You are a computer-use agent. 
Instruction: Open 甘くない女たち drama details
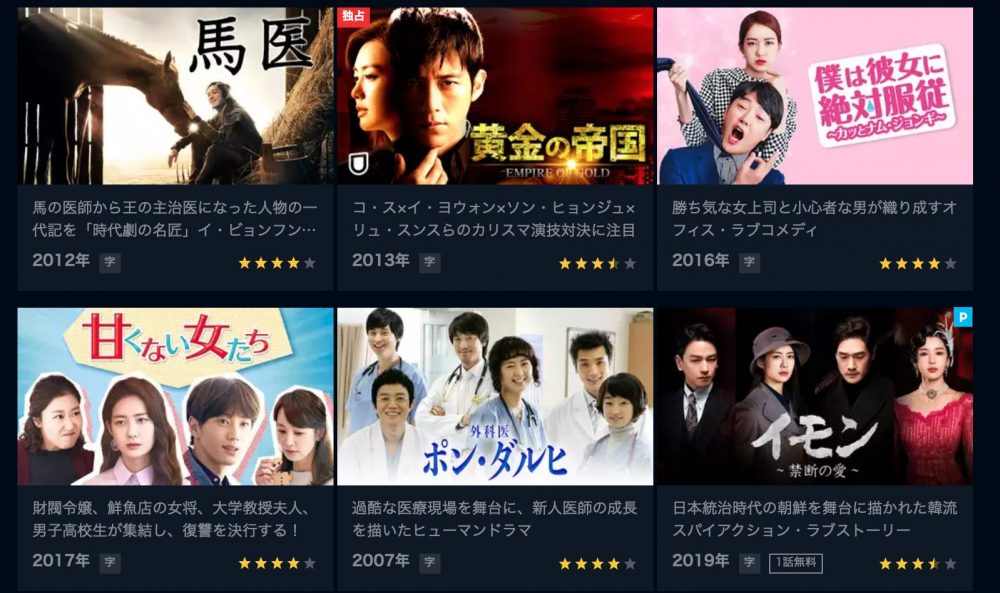point(175,397)
